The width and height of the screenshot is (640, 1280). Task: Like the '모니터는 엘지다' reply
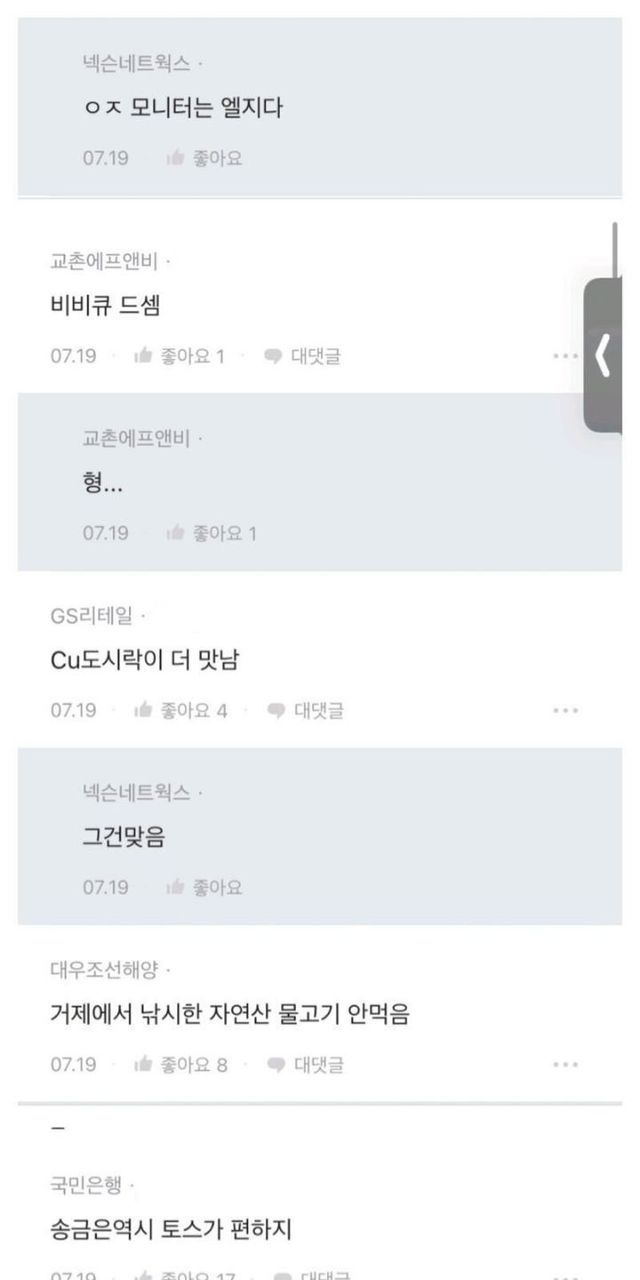point(205,158)
